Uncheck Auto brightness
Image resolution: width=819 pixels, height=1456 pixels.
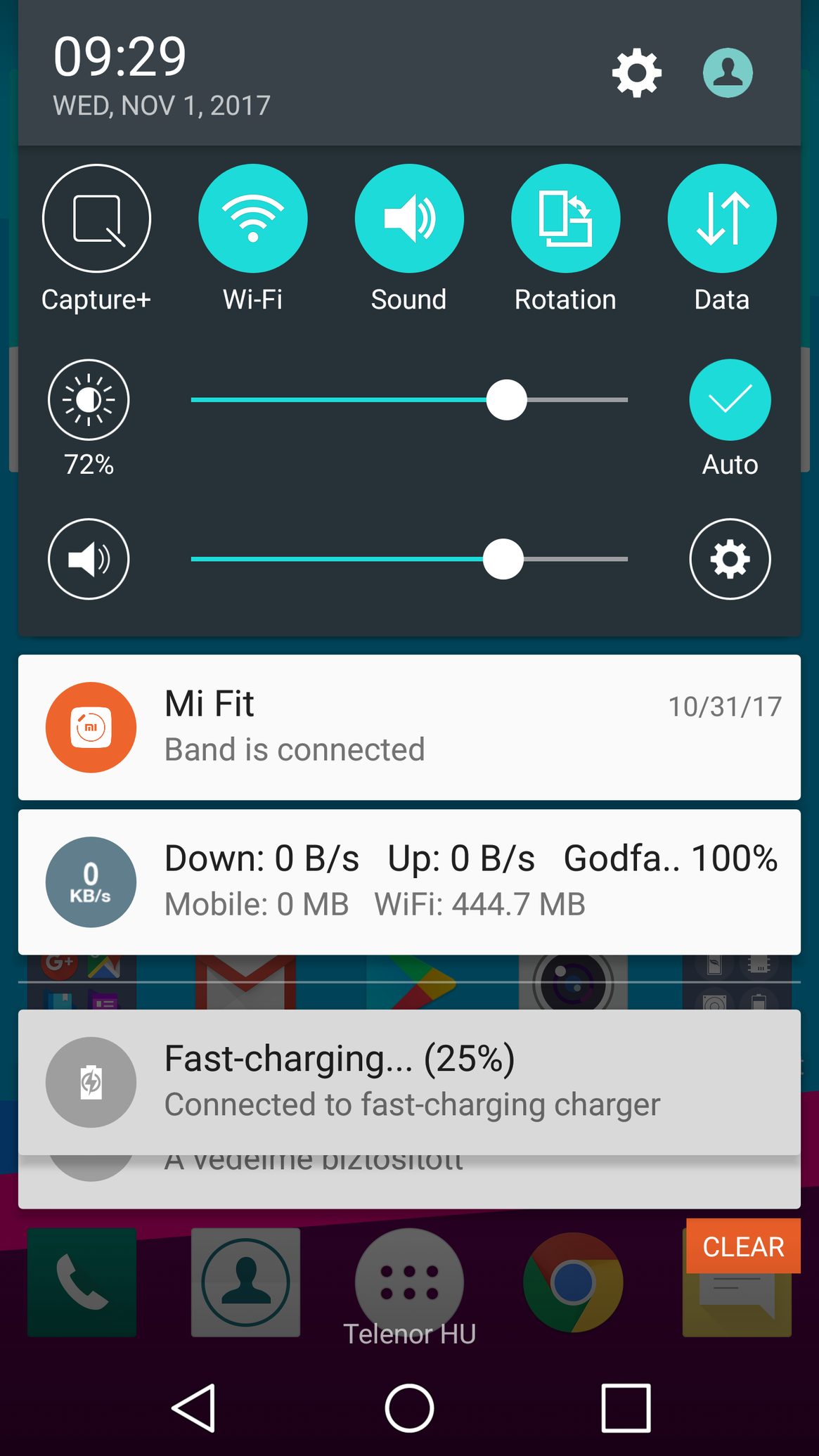[730, 400]
